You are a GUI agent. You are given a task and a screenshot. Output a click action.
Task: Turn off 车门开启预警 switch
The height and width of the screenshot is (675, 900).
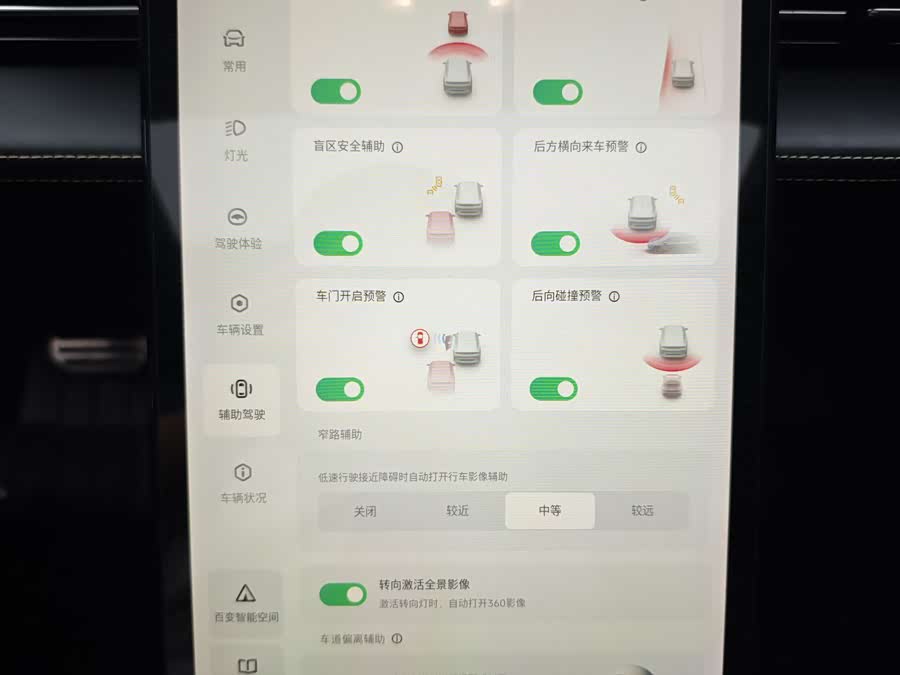340,389
